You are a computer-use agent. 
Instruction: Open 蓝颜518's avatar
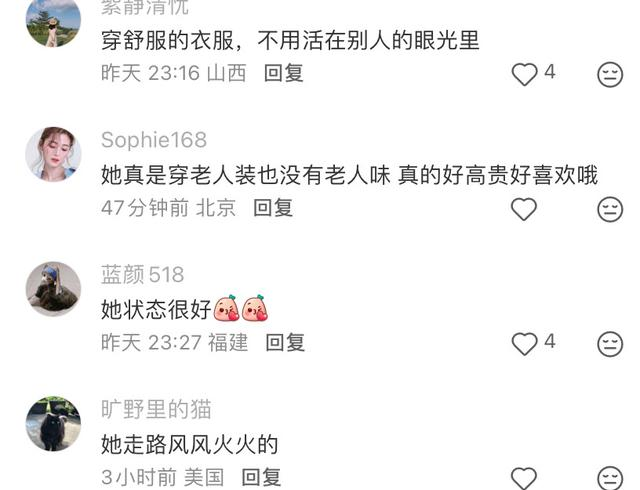pyautogui.click(x=53, y=289)
